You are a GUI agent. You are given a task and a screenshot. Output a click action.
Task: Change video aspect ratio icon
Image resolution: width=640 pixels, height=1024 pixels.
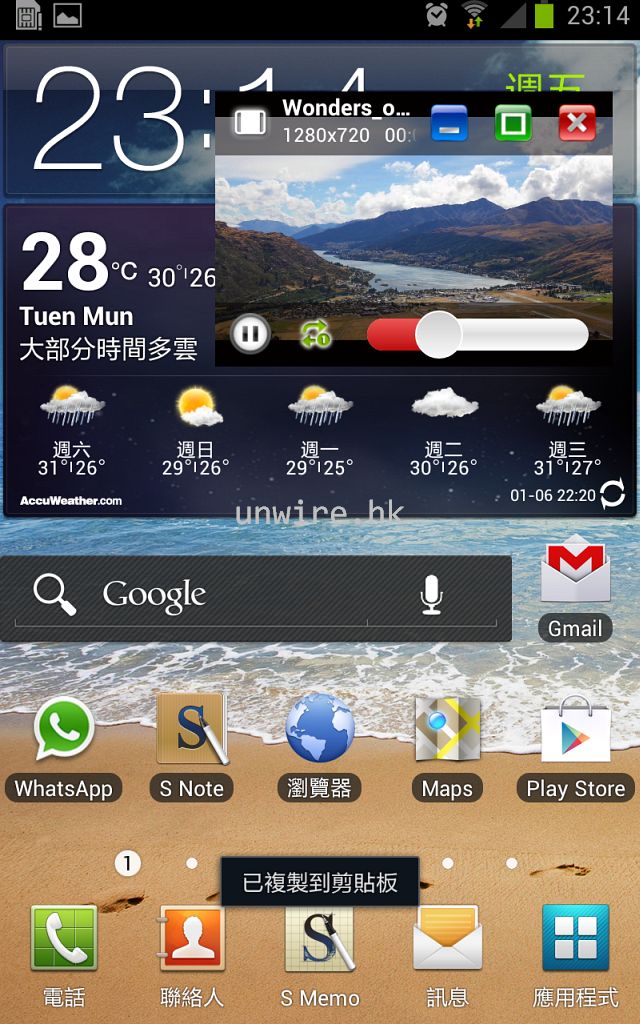250,122
